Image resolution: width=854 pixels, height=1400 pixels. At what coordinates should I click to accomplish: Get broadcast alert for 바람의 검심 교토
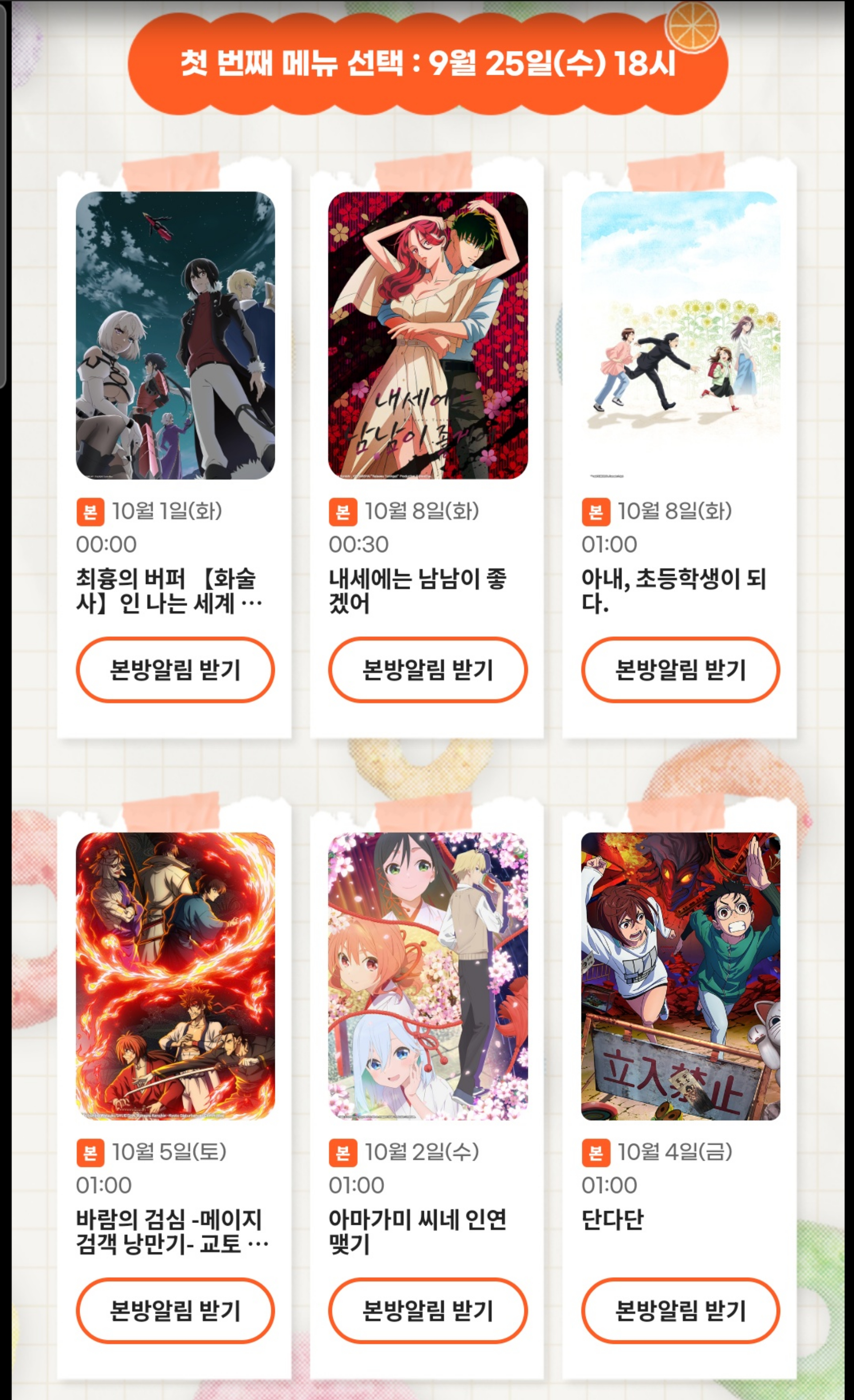[x=175, y=1311]
